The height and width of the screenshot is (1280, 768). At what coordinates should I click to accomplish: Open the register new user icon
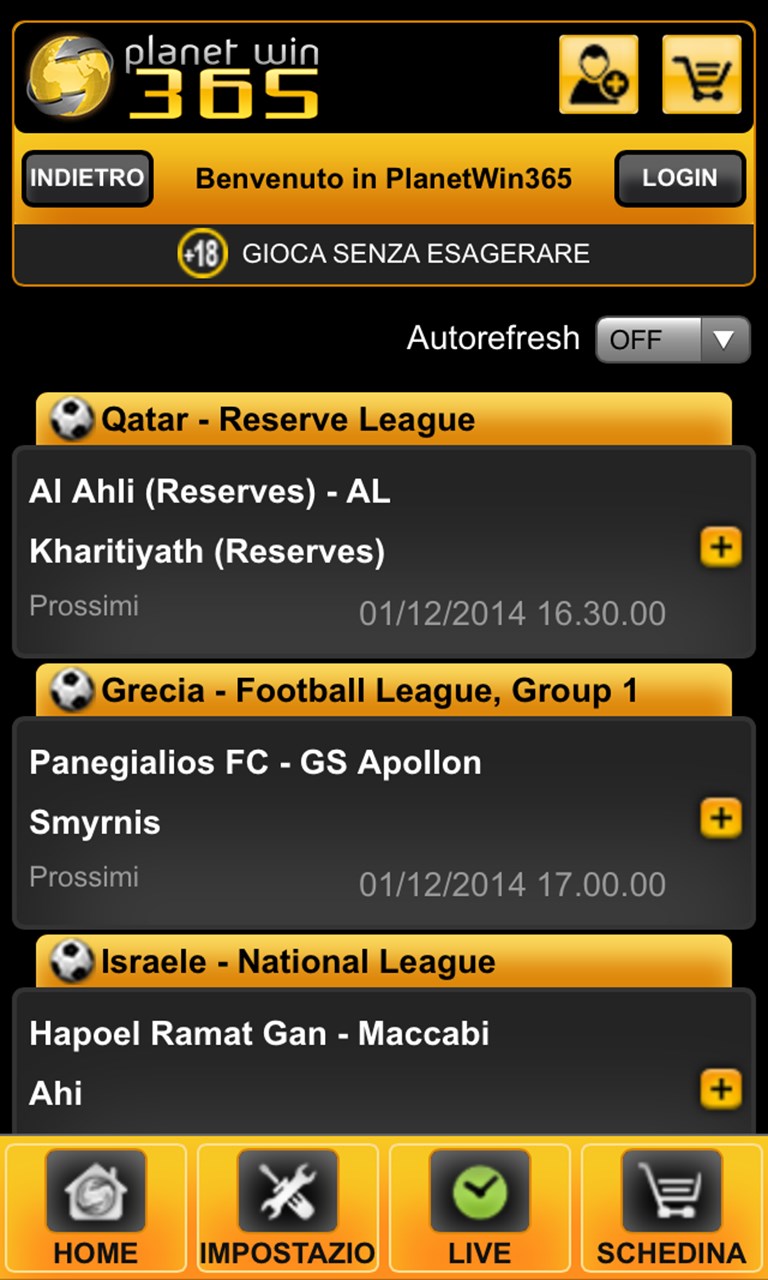click(598, 75)
